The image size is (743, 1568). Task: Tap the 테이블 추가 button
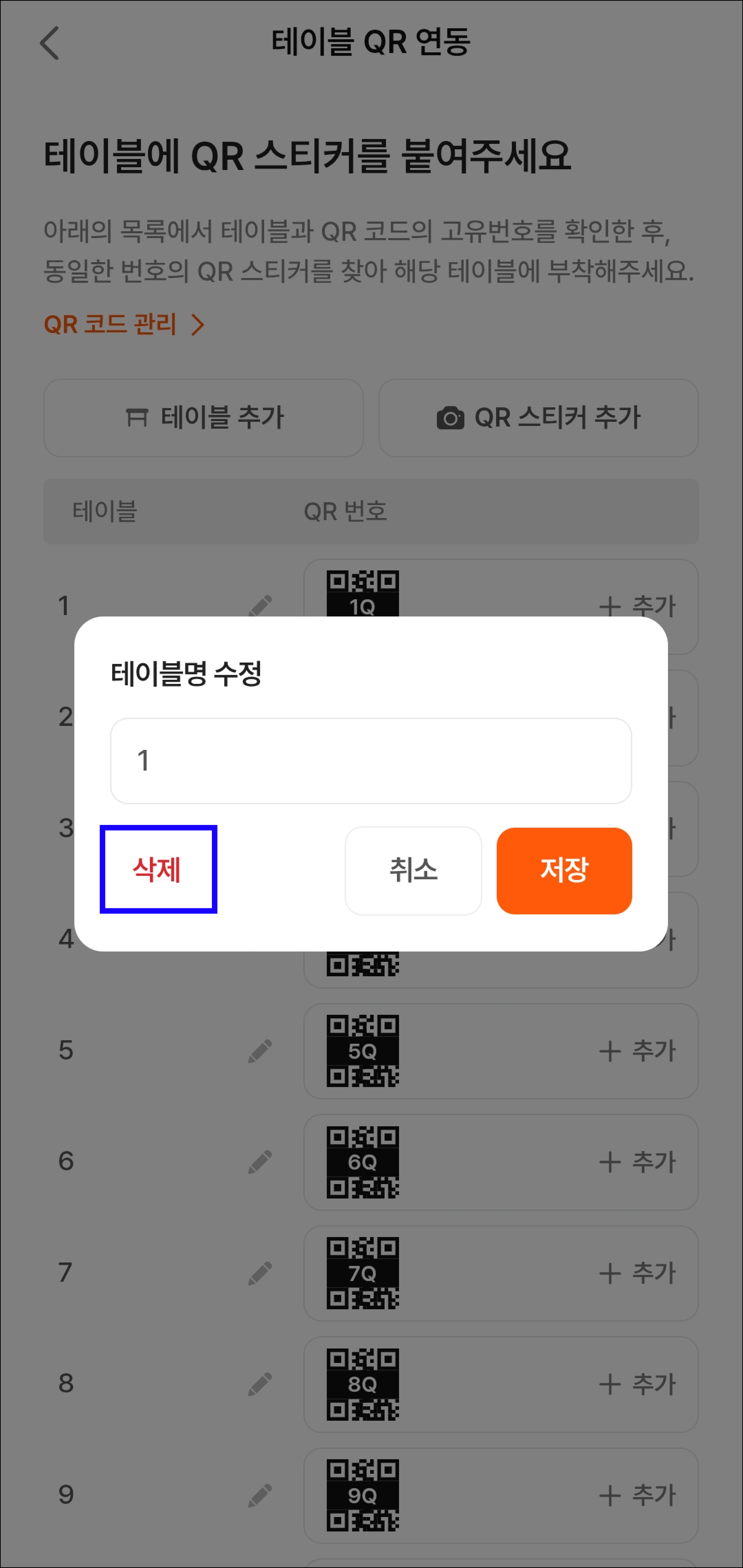(204, 418)
